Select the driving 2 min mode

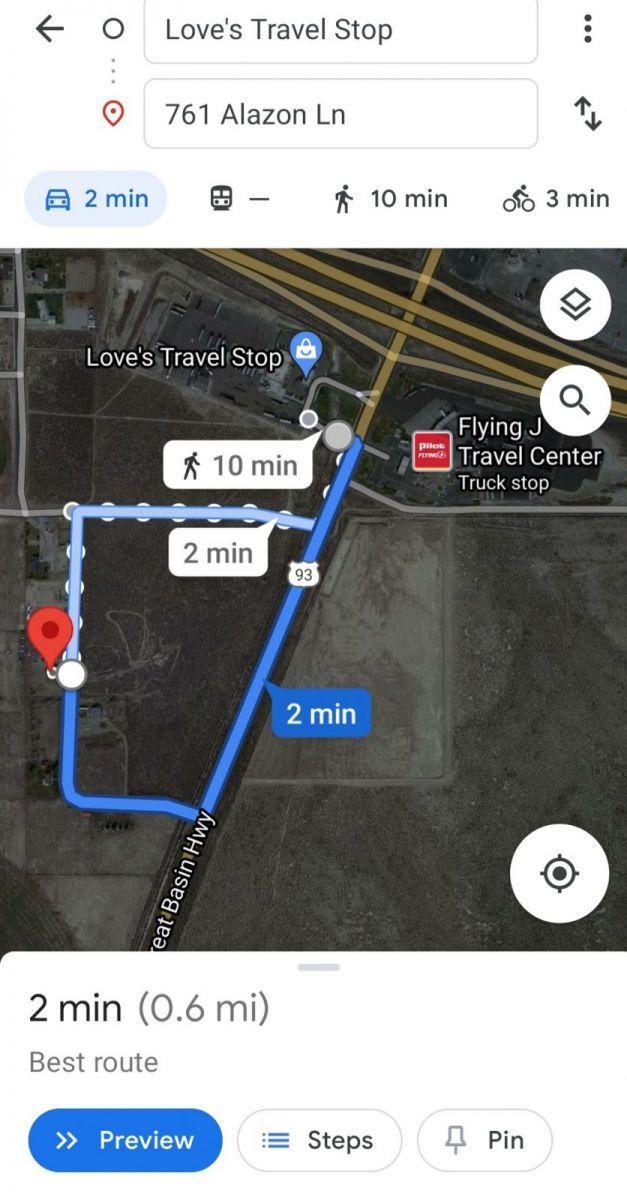click(x=96, y=199)
